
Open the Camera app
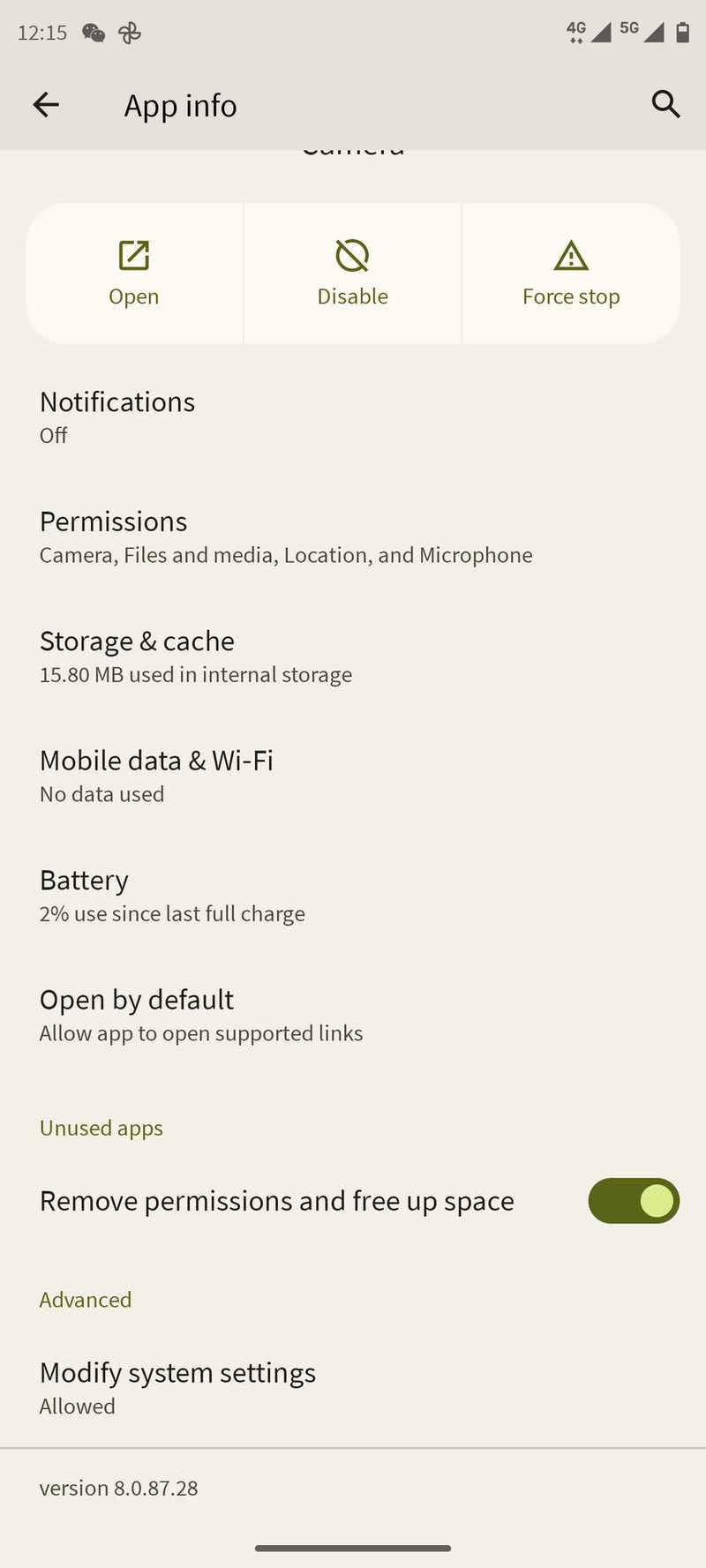[x=134, y=274]
